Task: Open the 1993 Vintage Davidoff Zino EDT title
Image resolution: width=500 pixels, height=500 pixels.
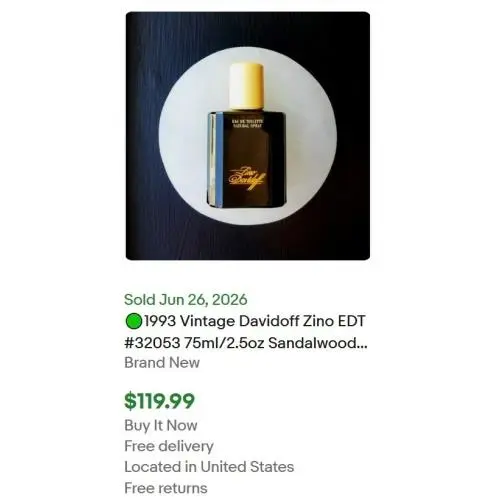Action: (x=246, y=332)
